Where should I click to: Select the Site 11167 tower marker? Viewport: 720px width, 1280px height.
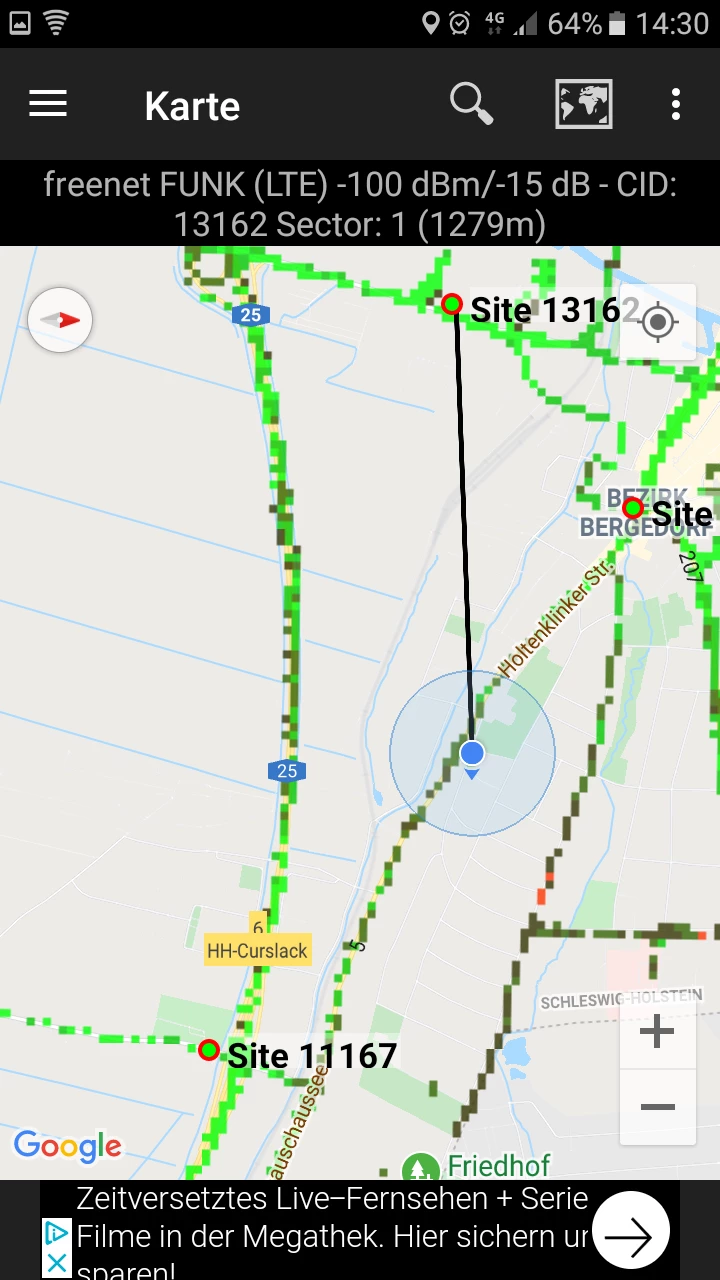[x=209, y=1050]
